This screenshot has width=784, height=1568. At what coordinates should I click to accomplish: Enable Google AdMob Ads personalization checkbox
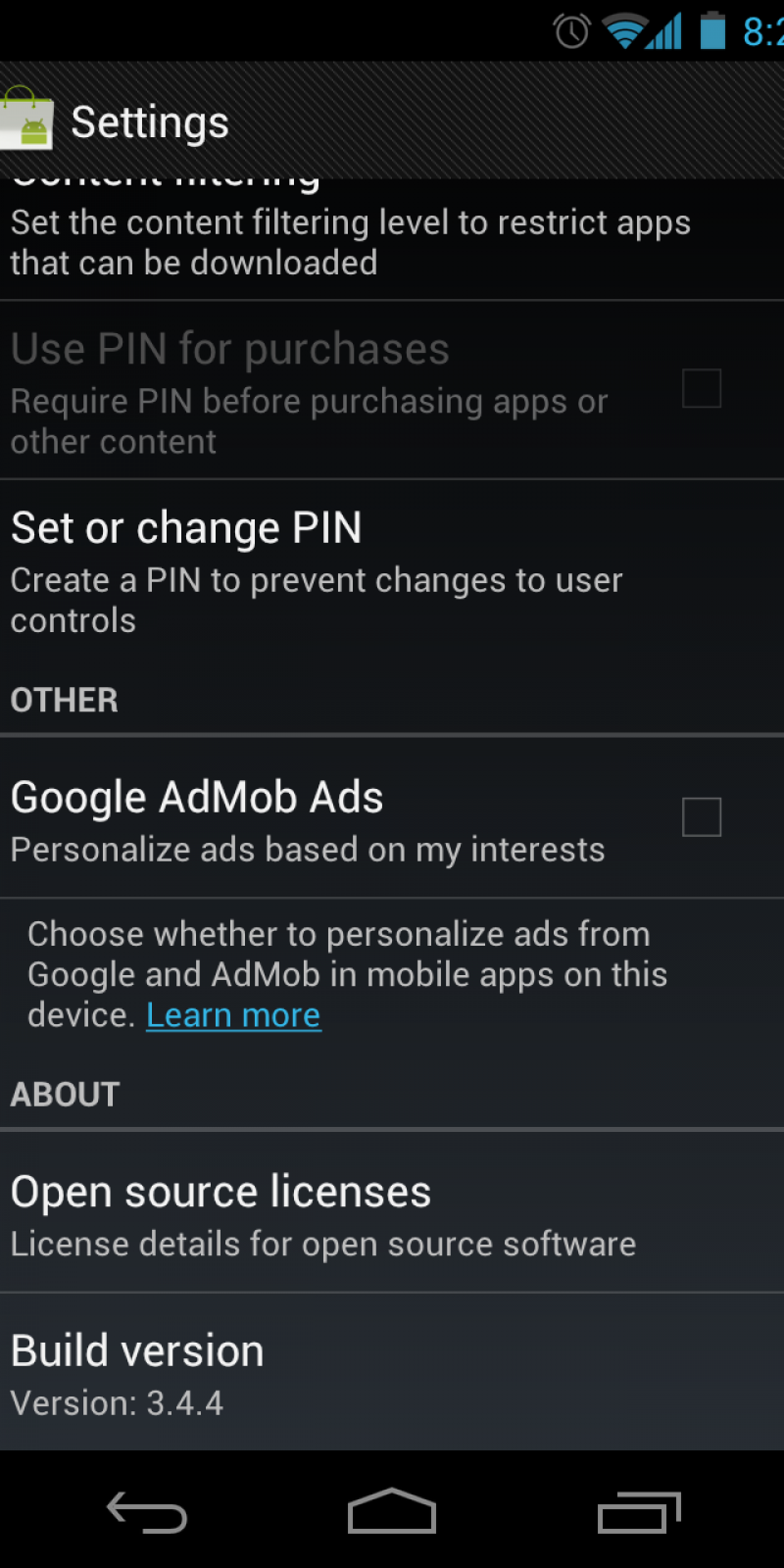(x=701, y=817)
